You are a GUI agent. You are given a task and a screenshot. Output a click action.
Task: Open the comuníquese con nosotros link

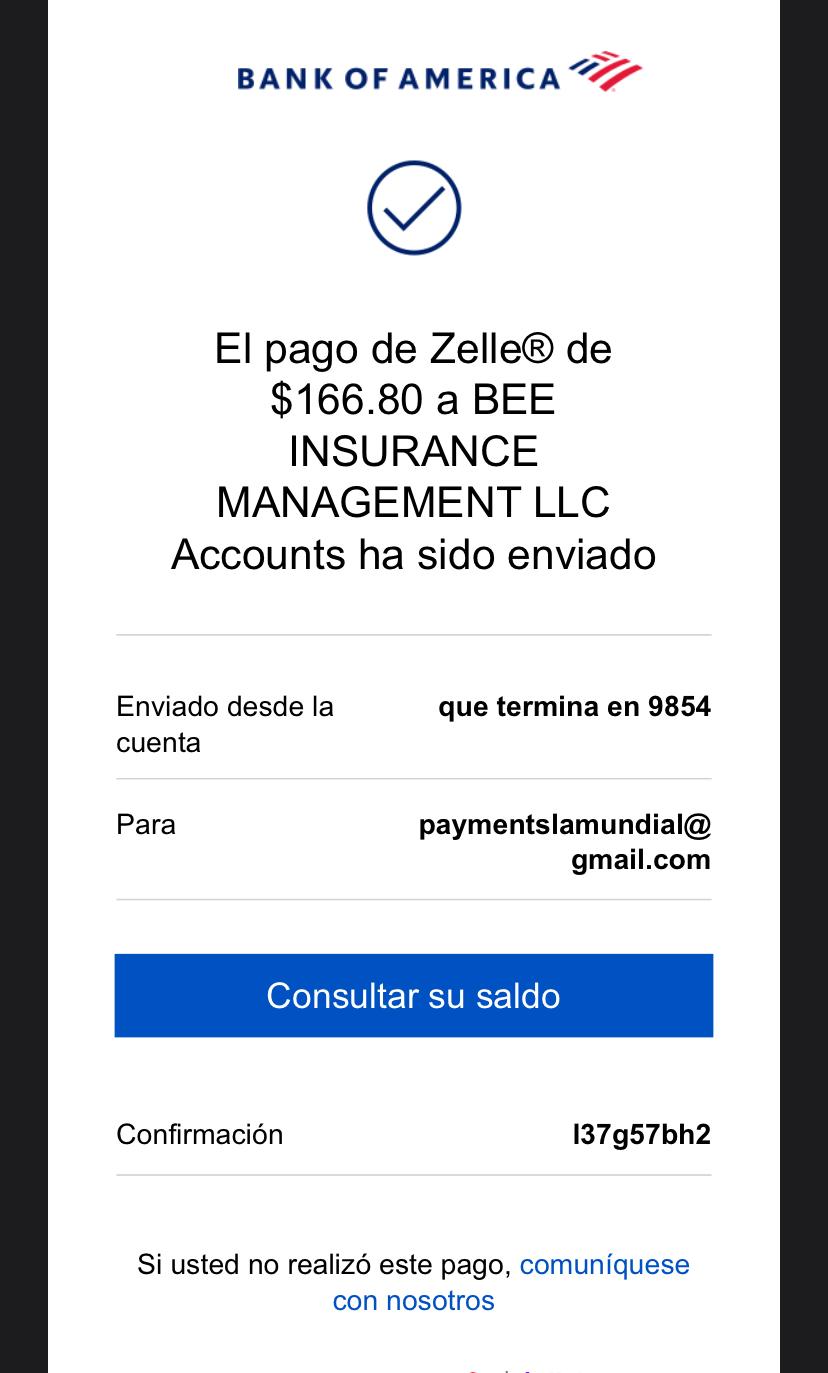click(604, 1264)
